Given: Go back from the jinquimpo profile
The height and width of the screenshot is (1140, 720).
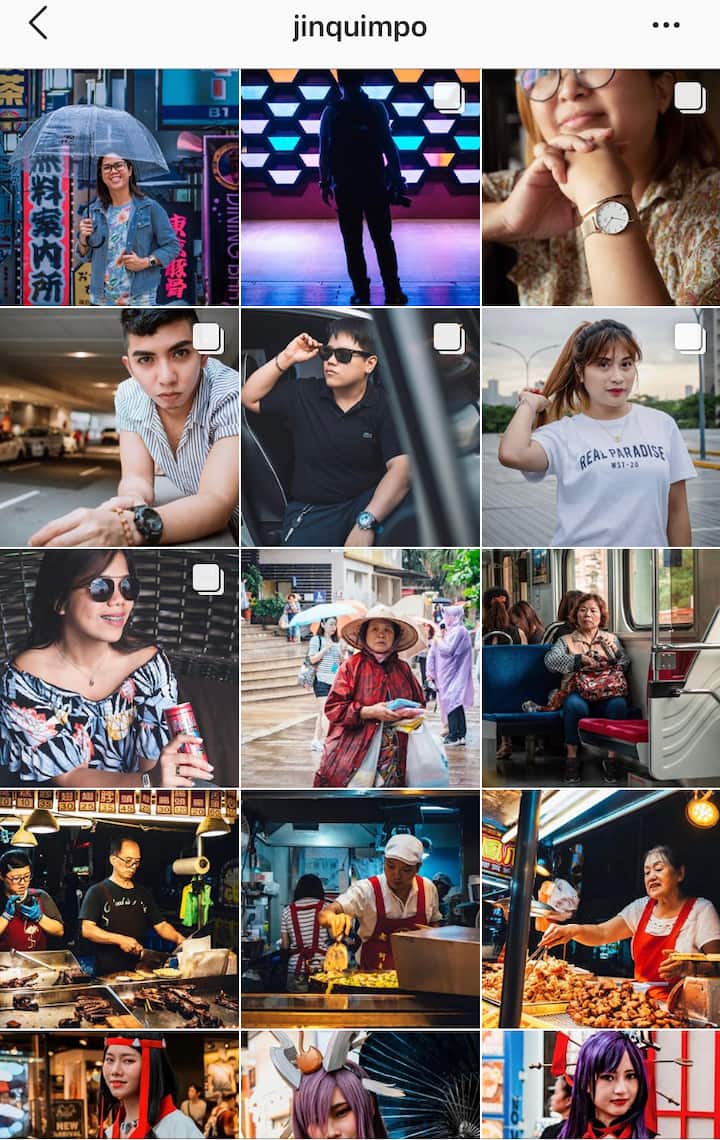Looking at the screenshot, I should [38, 23].
